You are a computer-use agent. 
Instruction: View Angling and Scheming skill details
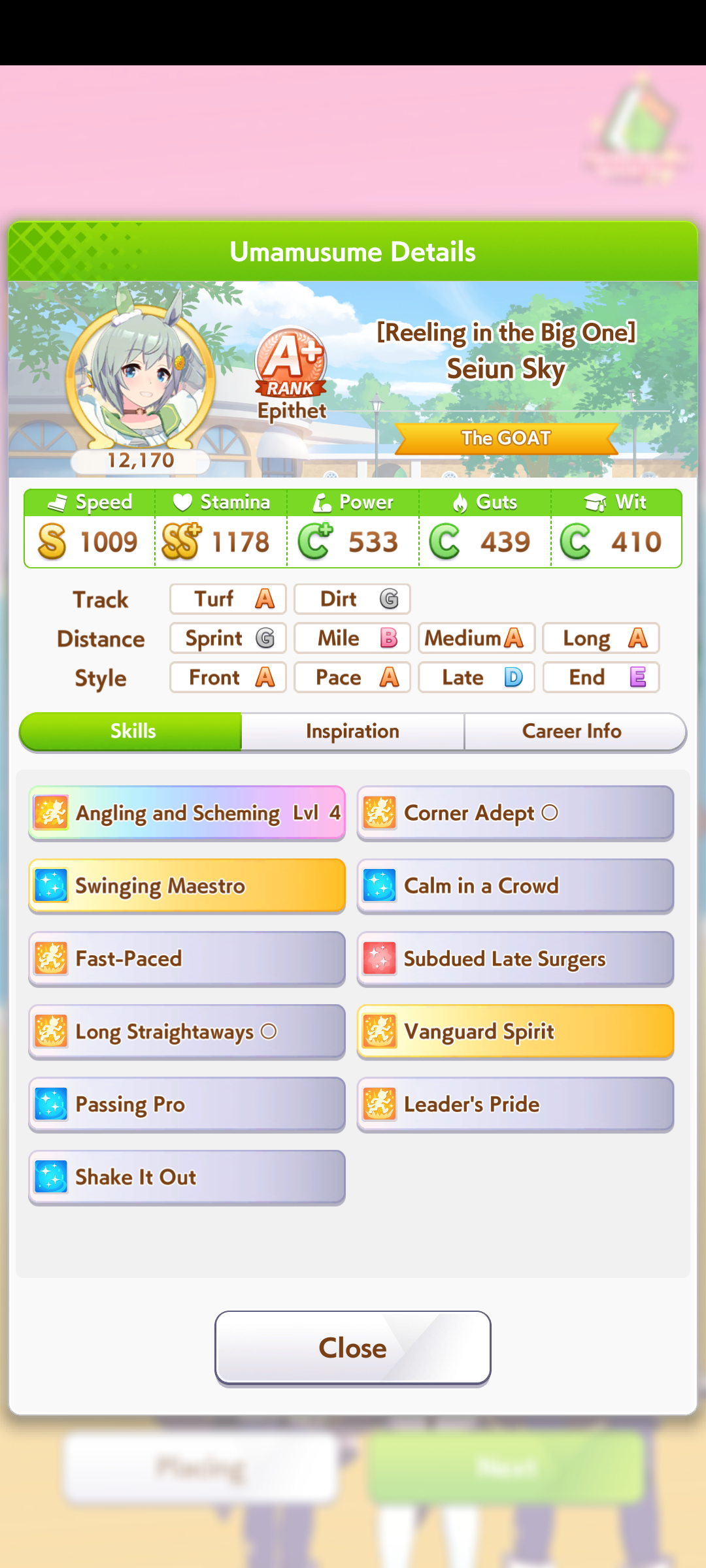187,813
